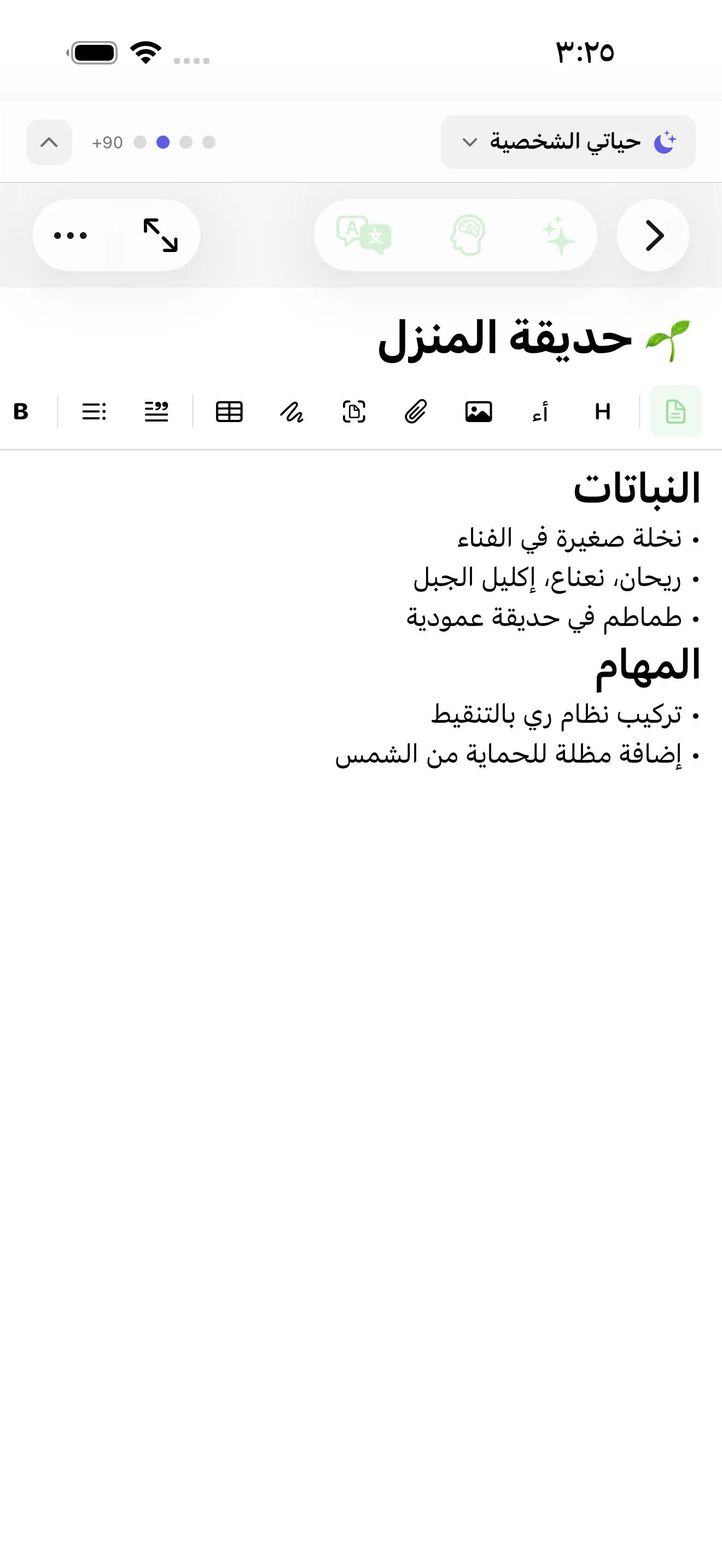
Task: Tap the page indicator dots
Action: pyautogui.click(x=174, y=143)
